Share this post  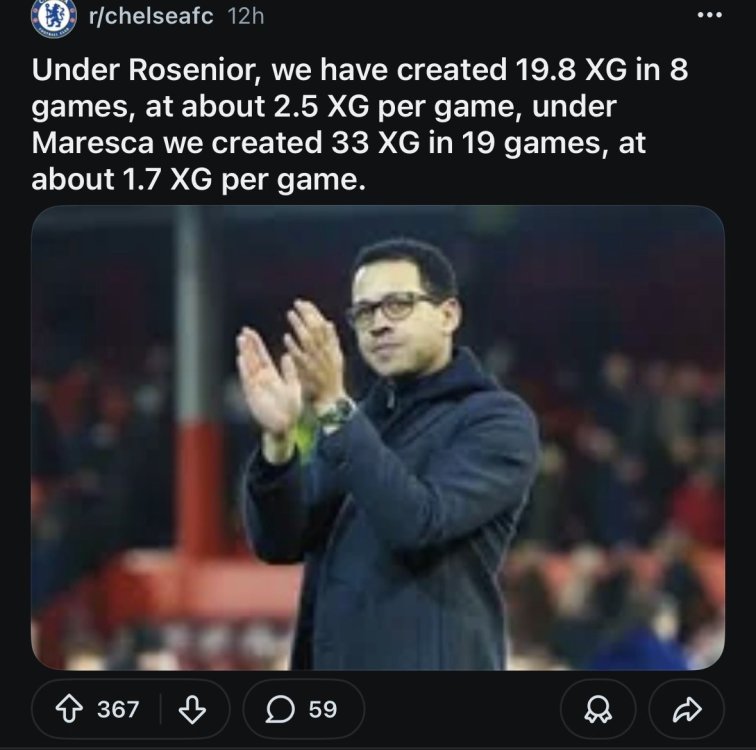pos(685,708)
